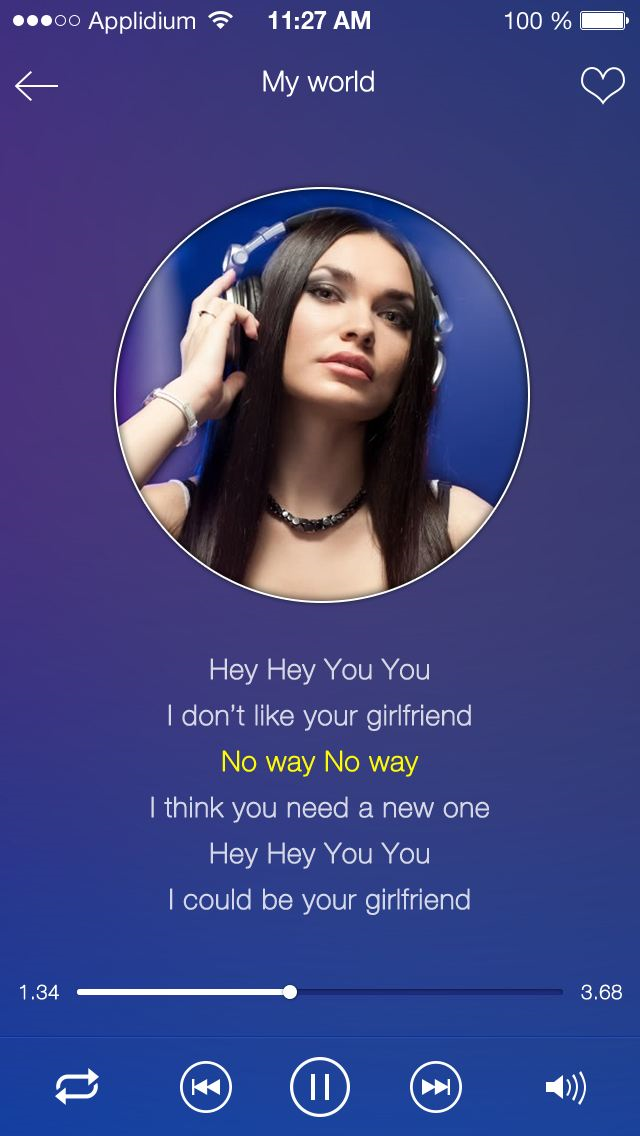Pause the current song
This screenshot has width=640, height=1136.
[320, 1087]
